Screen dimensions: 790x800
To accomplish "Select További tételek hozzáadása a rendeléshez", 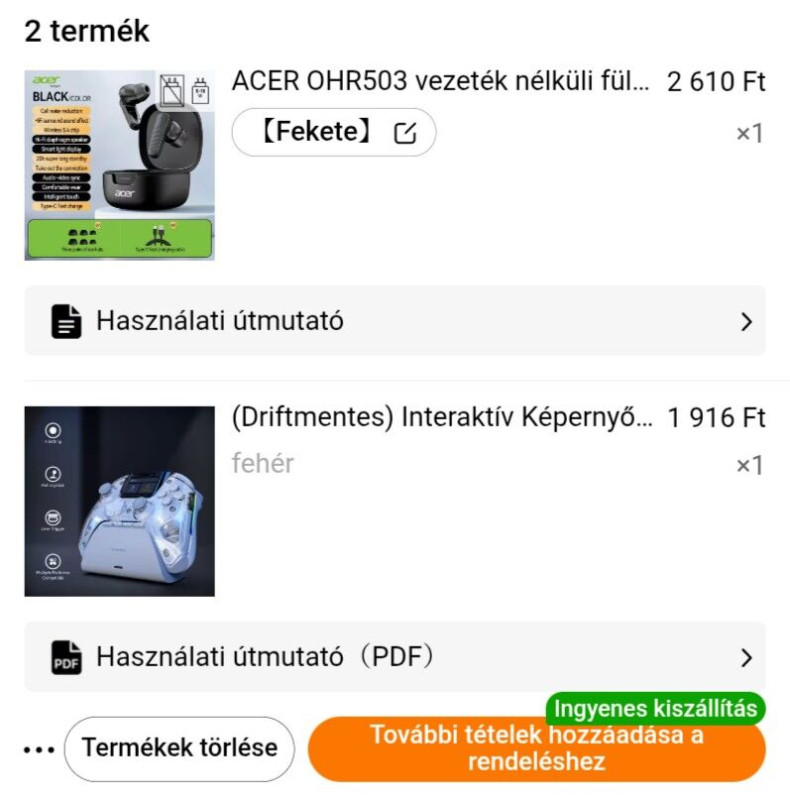I will pyautogui.click(x=536, y=749).
